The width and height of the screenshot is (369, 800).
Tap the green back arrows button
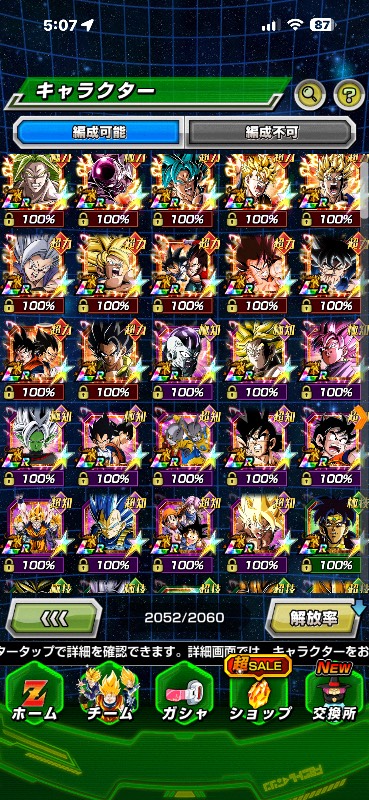pyautogui.click(x=54, y=618)
